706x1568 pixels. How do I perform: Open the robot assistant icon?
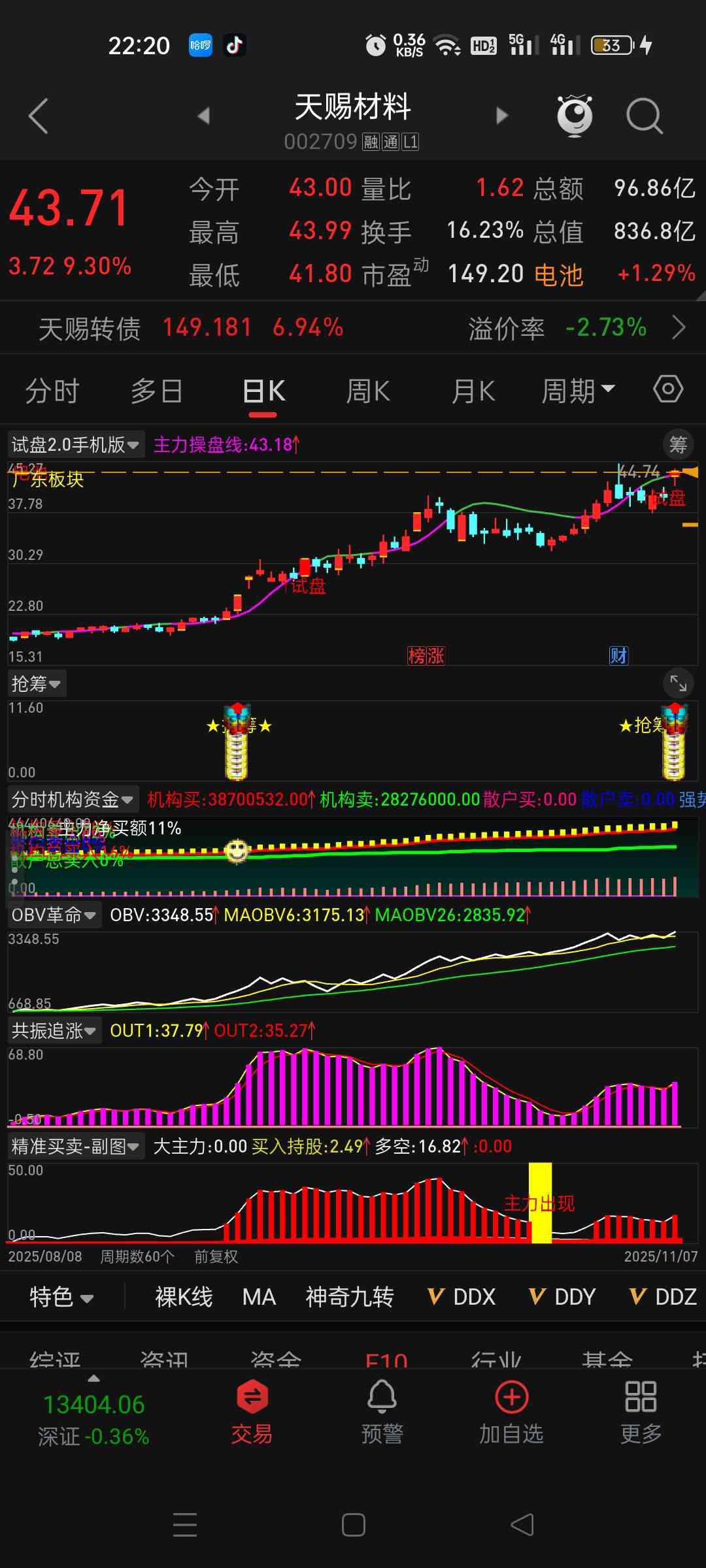574,116
